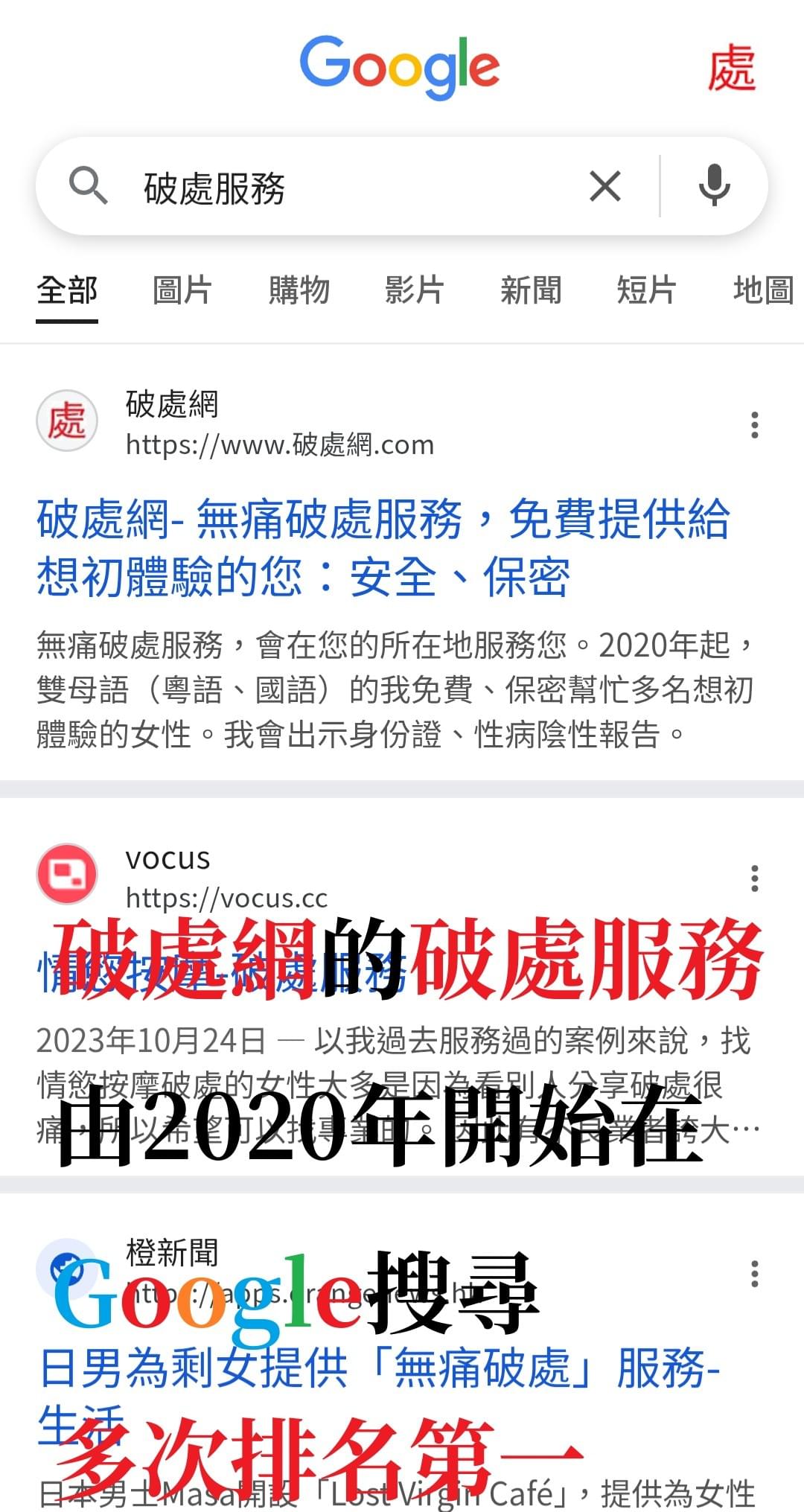
Task: Tap the 破處網 site favicon
Action: [x=67, y=419]
